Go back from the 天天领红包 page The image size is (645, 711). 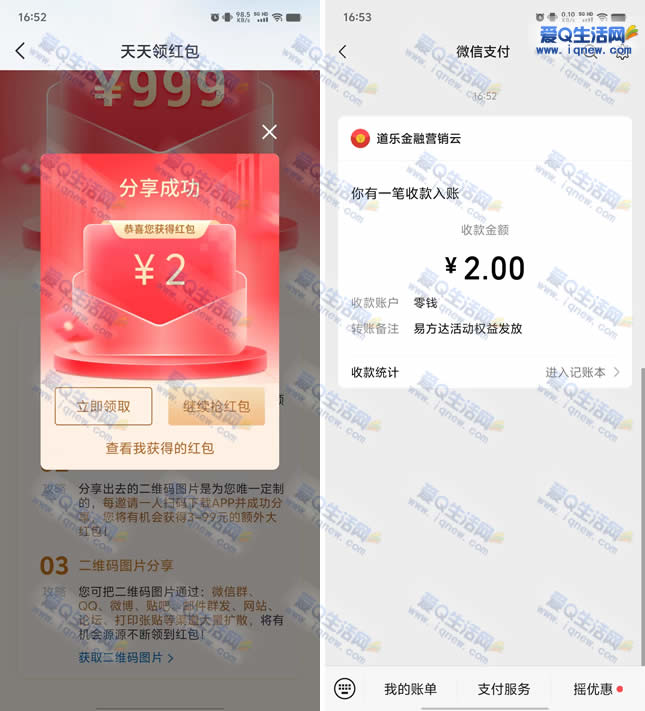20,51
